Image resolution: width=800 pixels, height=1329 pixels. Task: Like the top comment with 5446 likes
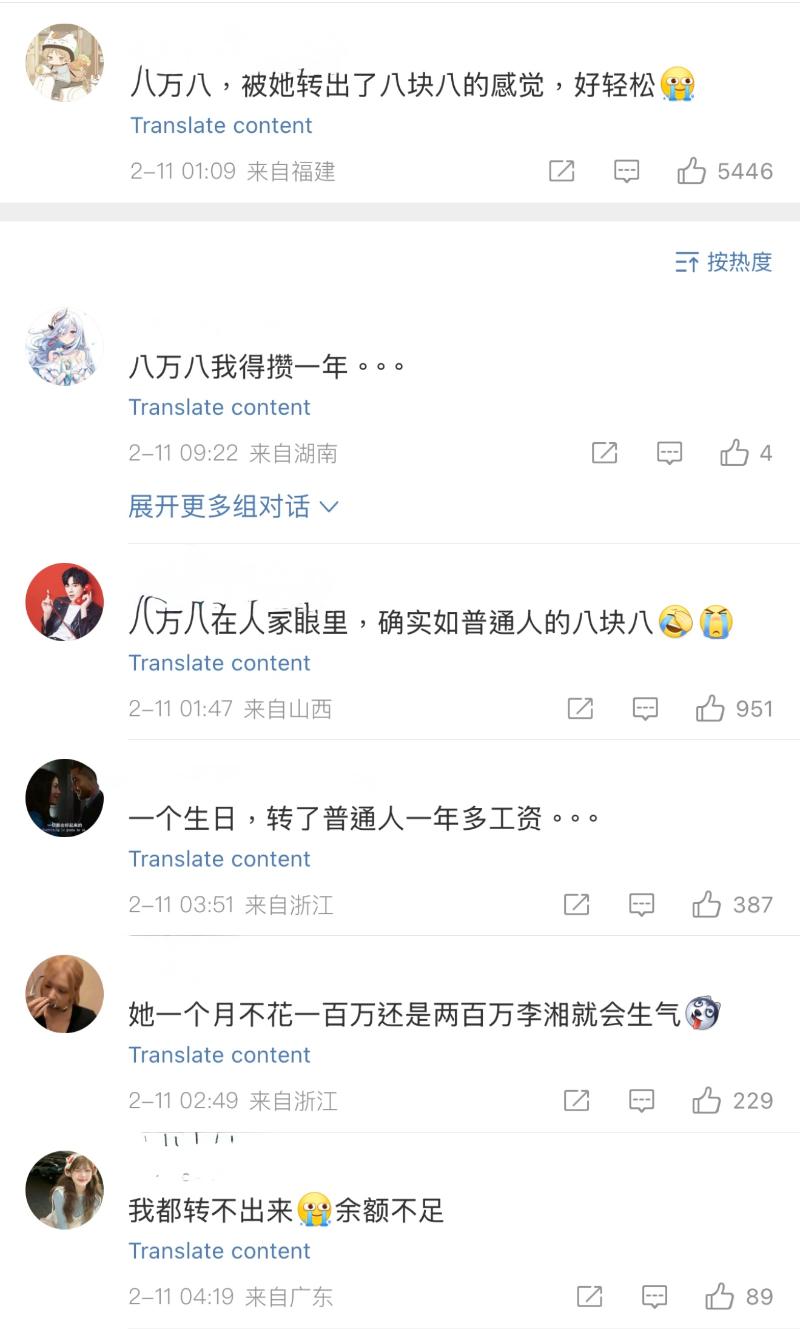click(x=691, y=171)
